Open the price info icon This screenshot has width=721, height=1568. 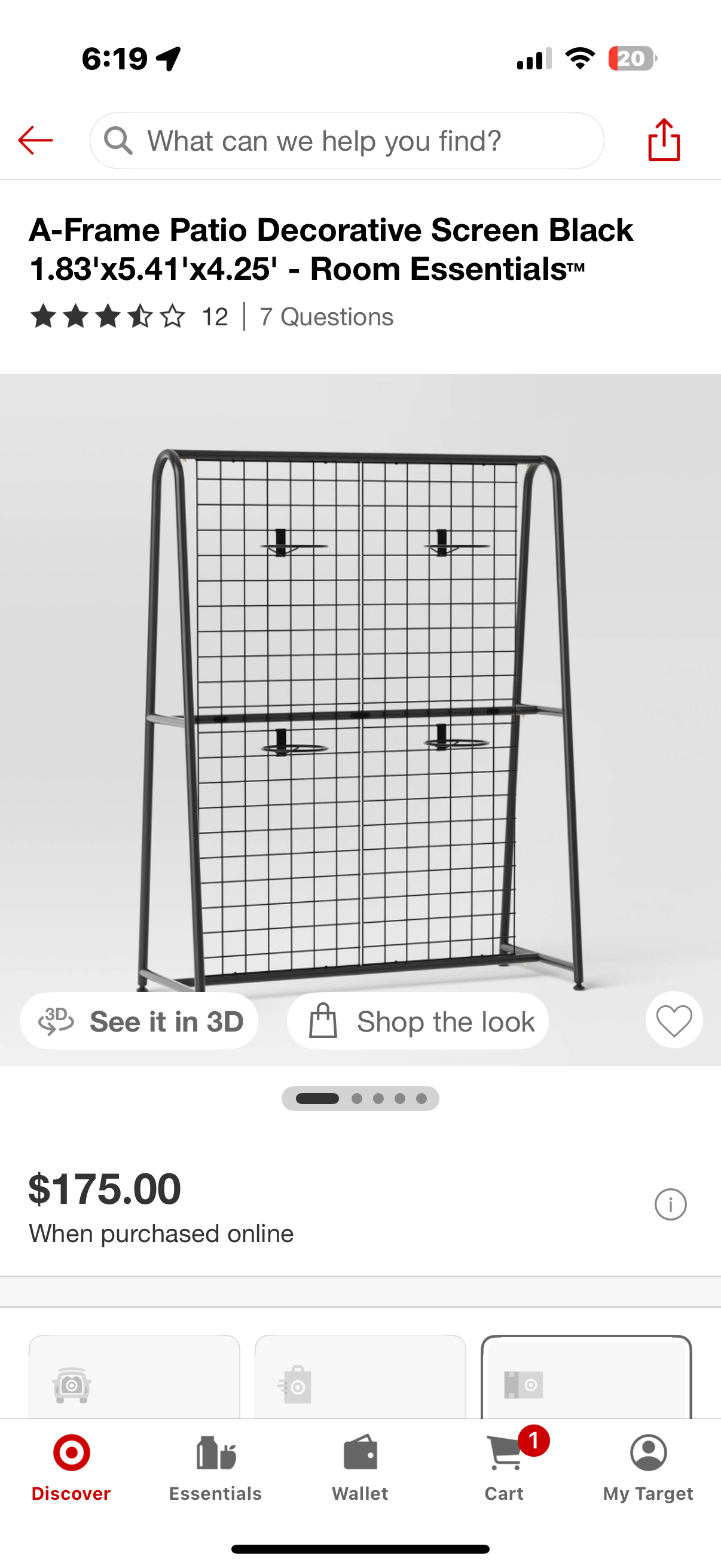point(670,1204)
